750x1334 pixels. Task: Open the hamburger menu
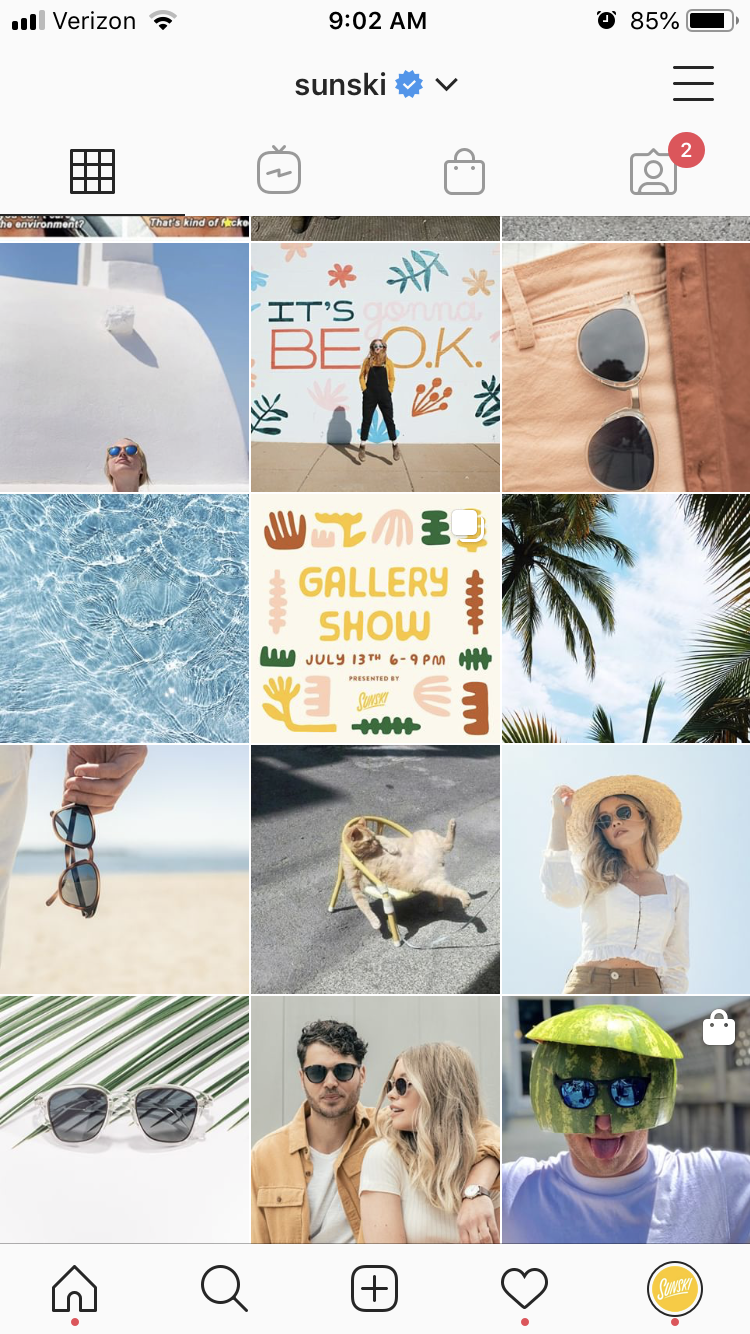(692, 84)
